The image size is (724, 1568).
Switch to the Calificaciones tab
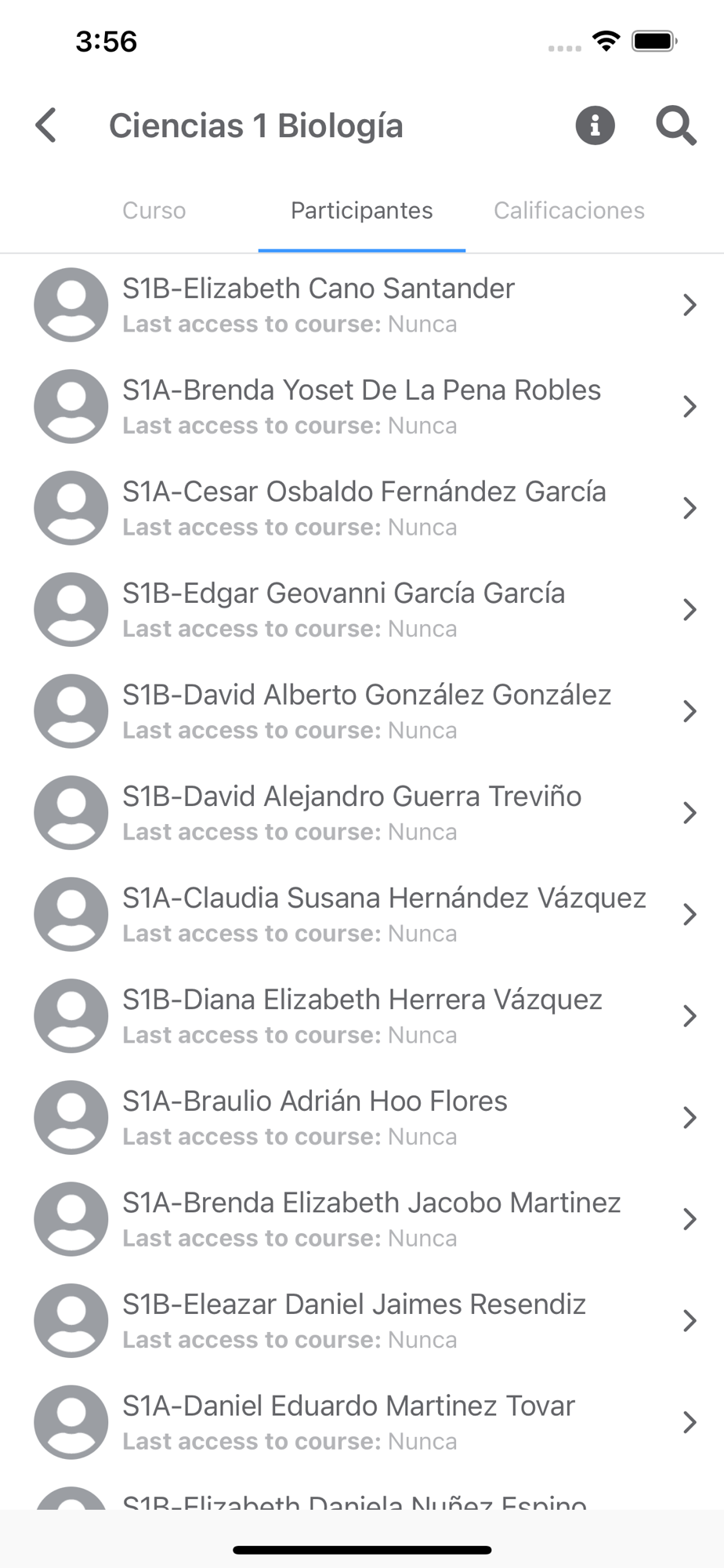(569, 210)
